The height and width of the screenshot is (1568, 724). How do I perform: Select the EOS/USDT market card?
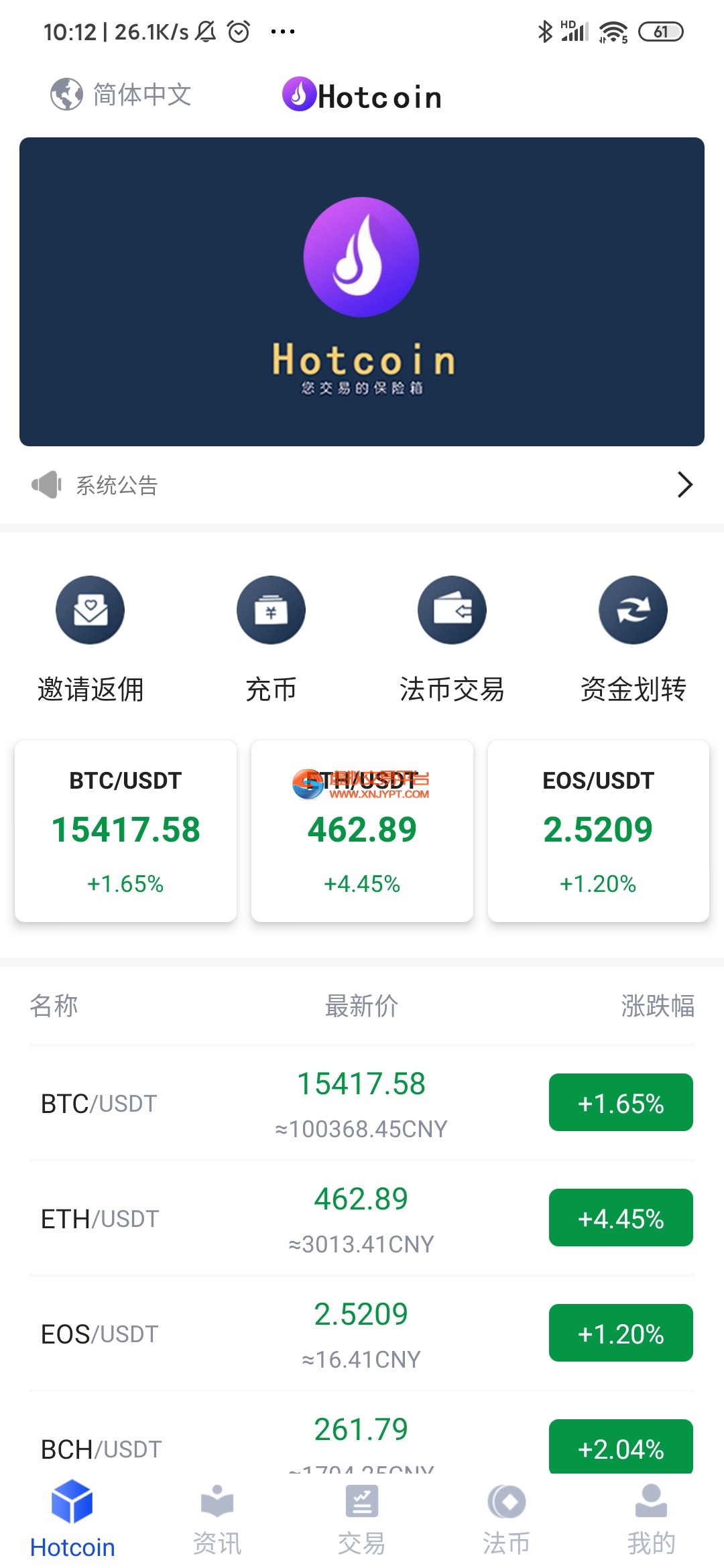pos(598,831)
